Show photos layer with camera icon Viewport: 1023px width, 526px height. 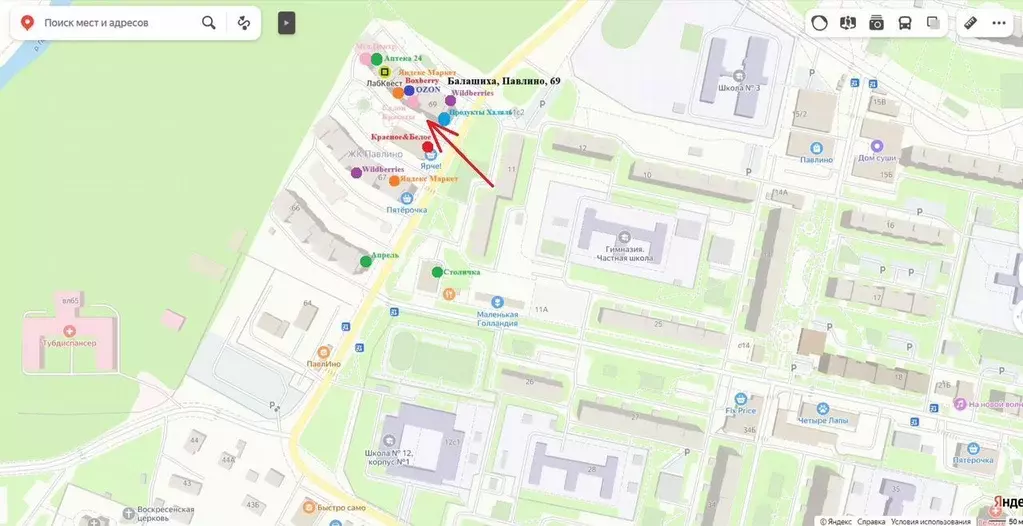[x=876, y=23]
